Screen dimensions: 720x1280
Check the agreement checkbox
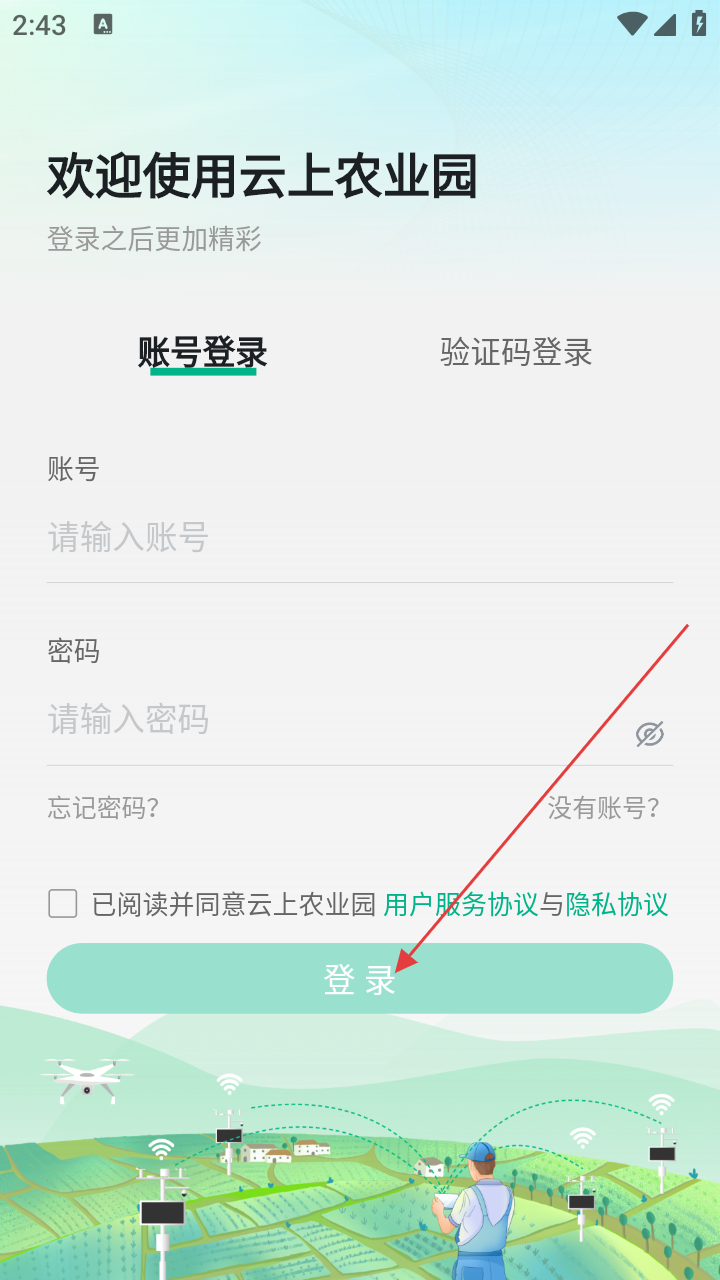coord(63,904)
